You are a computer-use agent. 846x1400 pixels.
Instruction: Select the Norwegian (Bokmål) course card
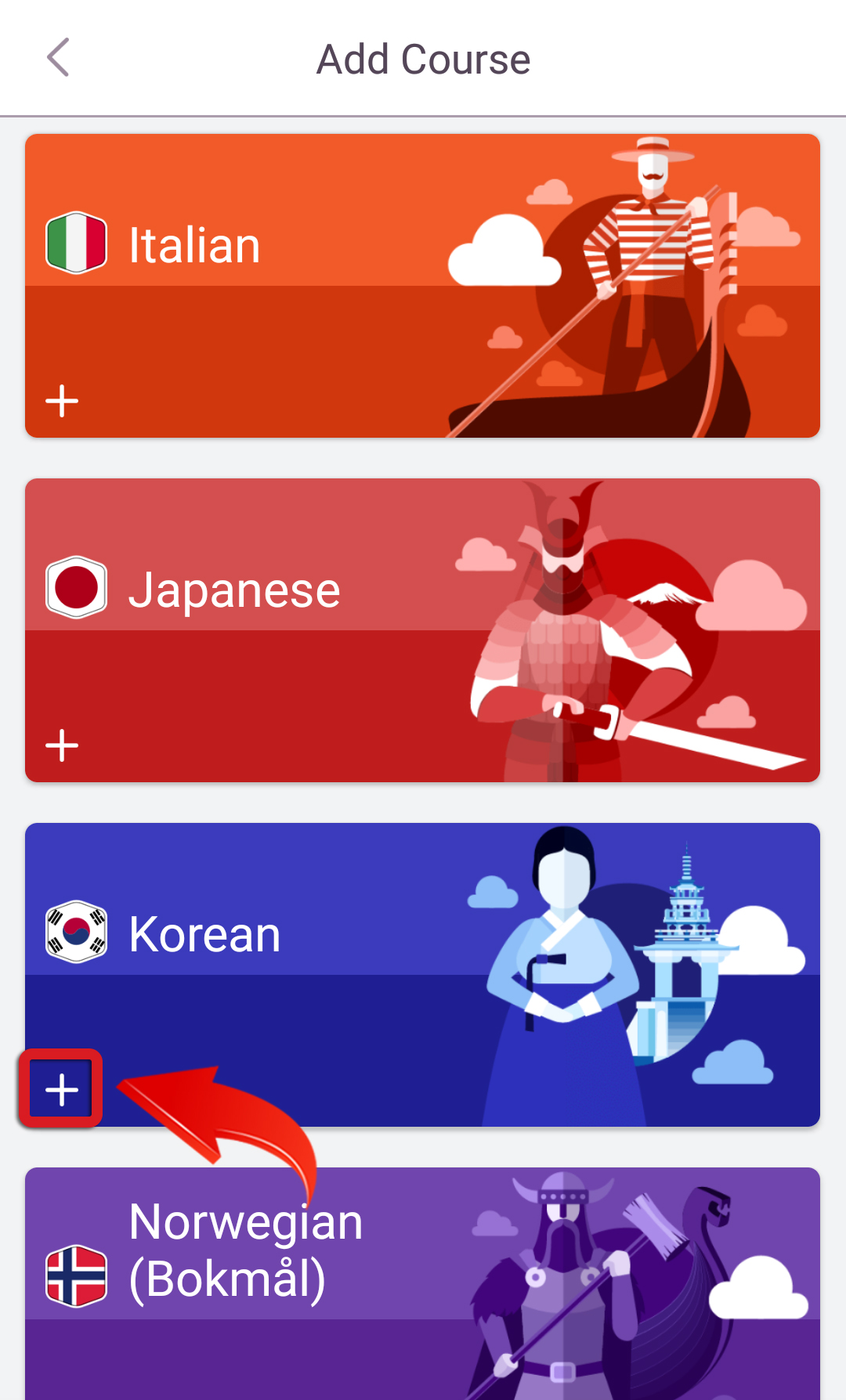click(422, 1284)
